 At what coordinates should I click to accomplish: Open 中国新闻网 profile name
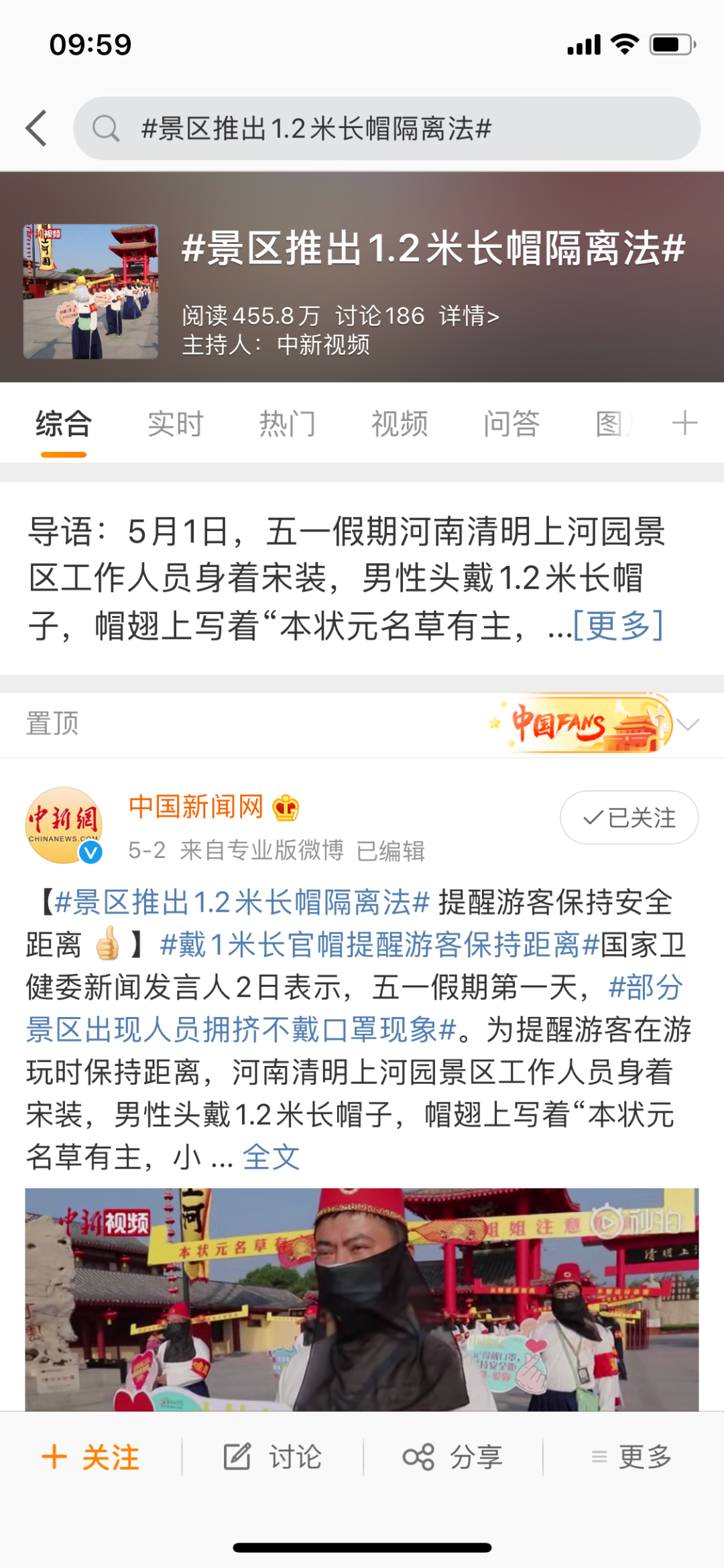[x=196, y=807]
